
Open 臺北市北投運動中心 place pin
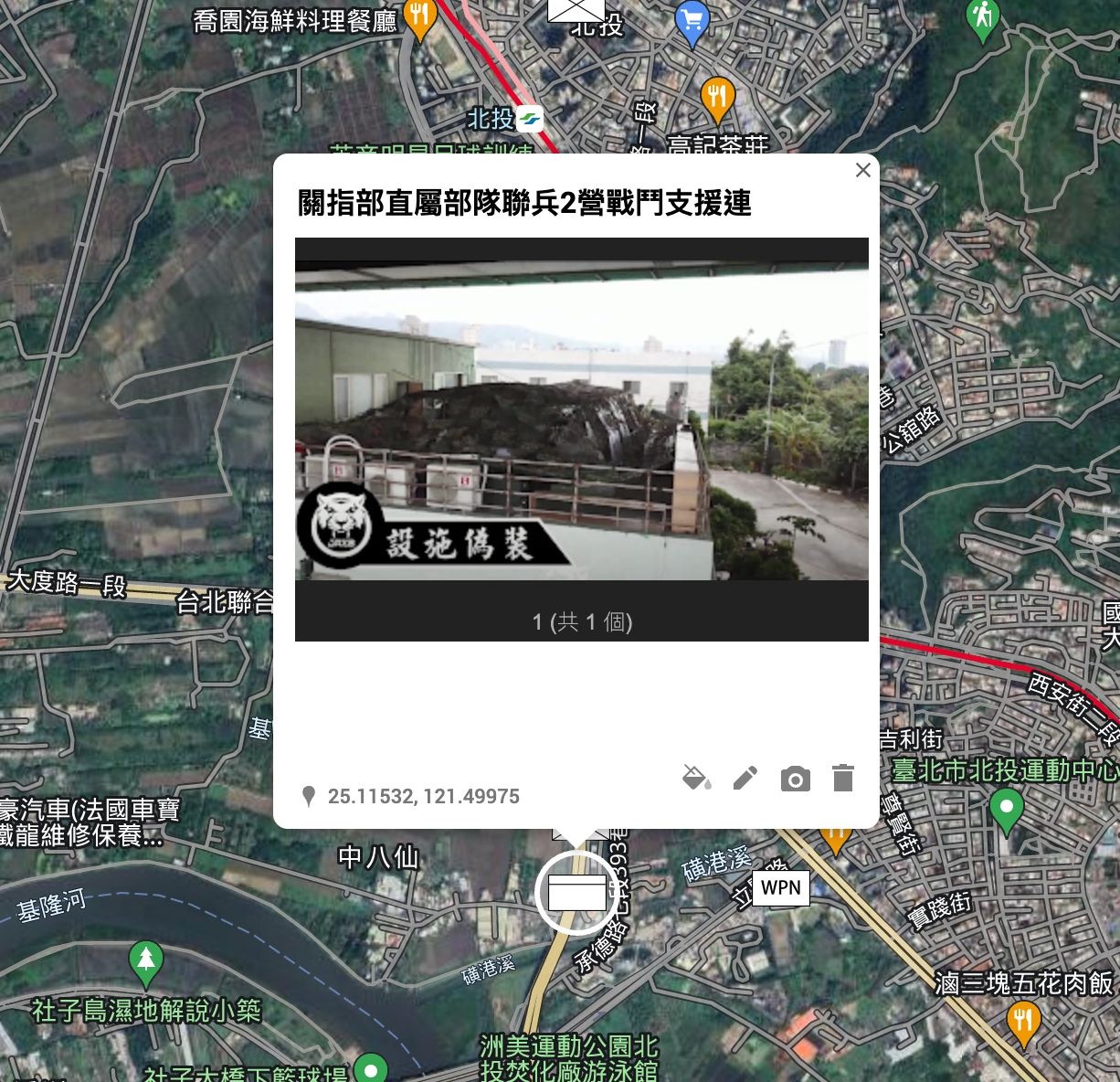coord(1006,810)
